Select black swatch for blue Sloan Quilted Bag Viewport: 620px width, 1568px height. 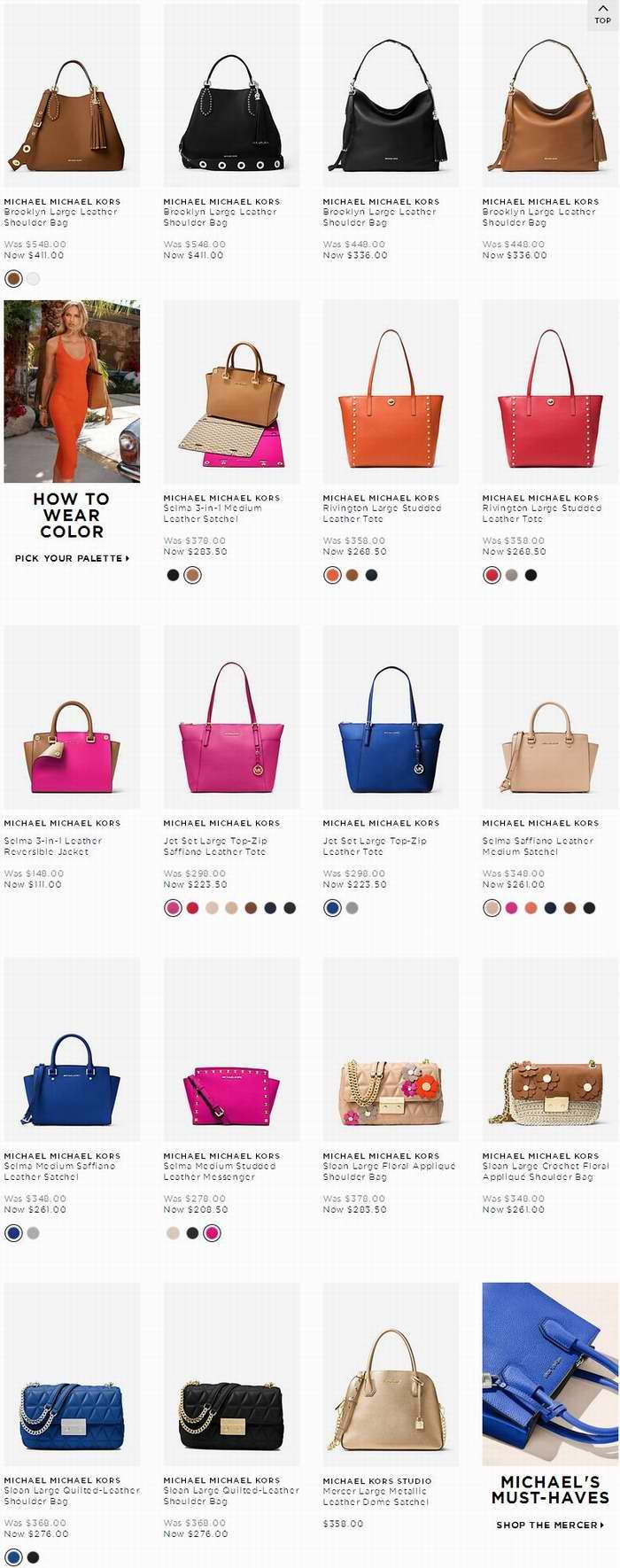tap(33, 1557)
